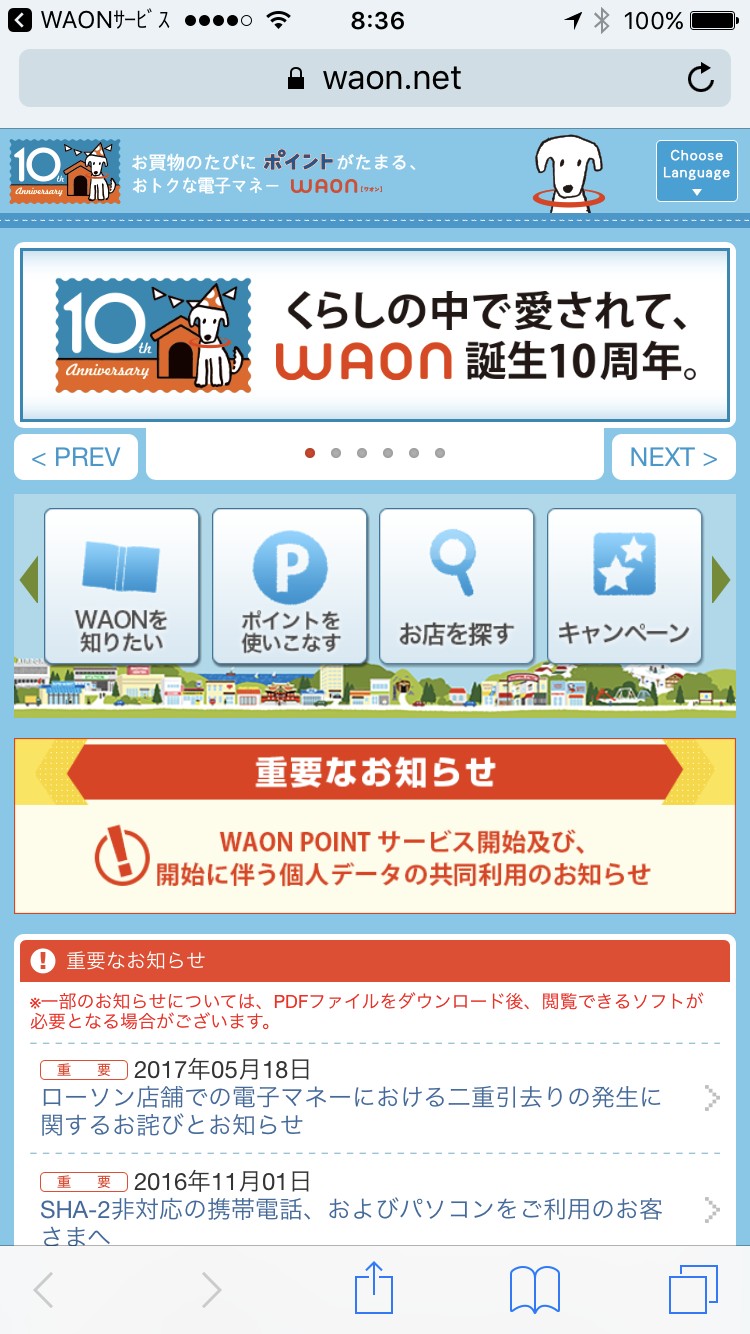Image resolution: width=750 pixels, height=1334 pixels.
Task: Show next banner with NEXT
Action: 673,457
